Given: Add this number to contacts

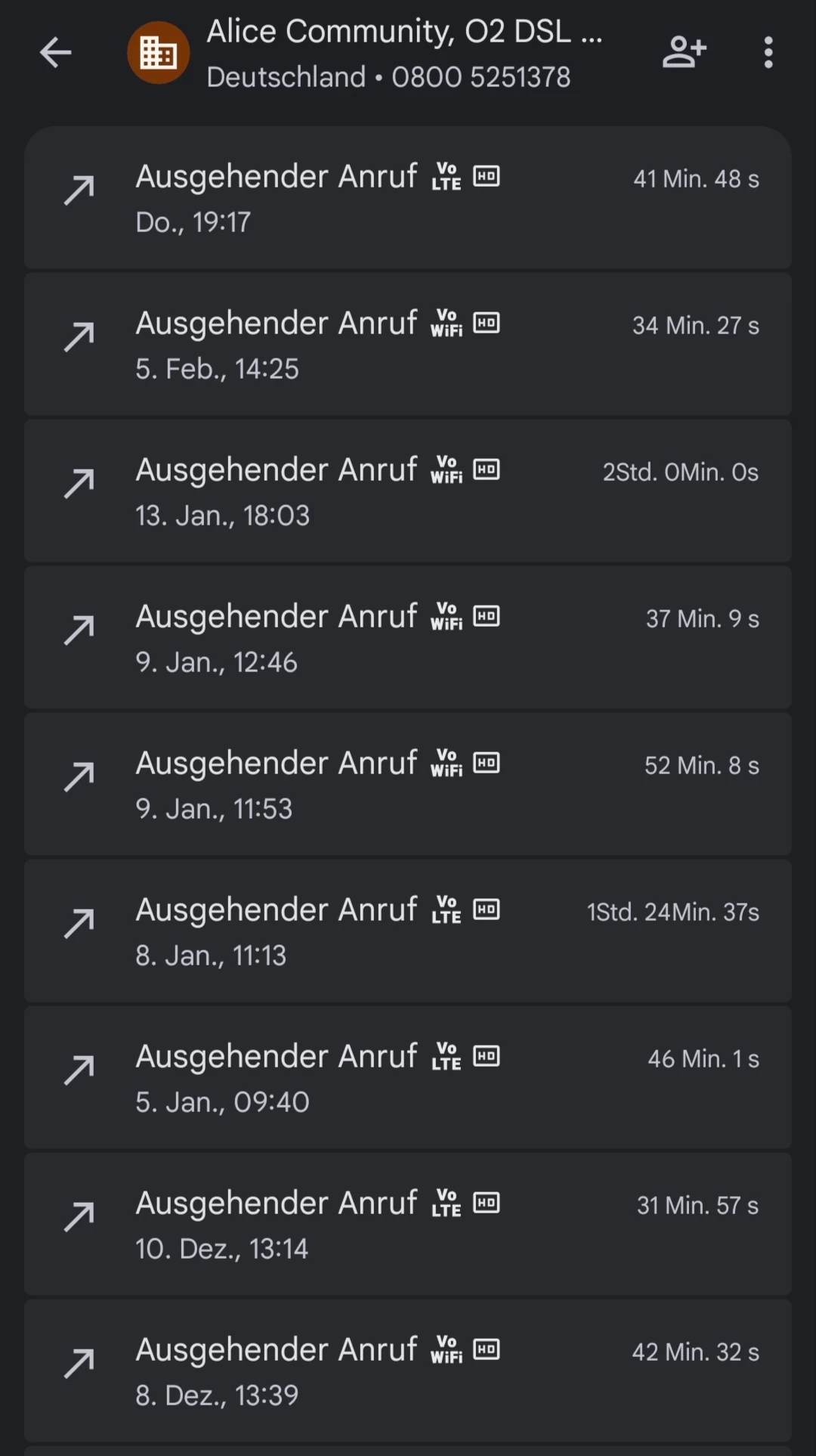Looking at the screenshot, I should (x=684, y=53).
